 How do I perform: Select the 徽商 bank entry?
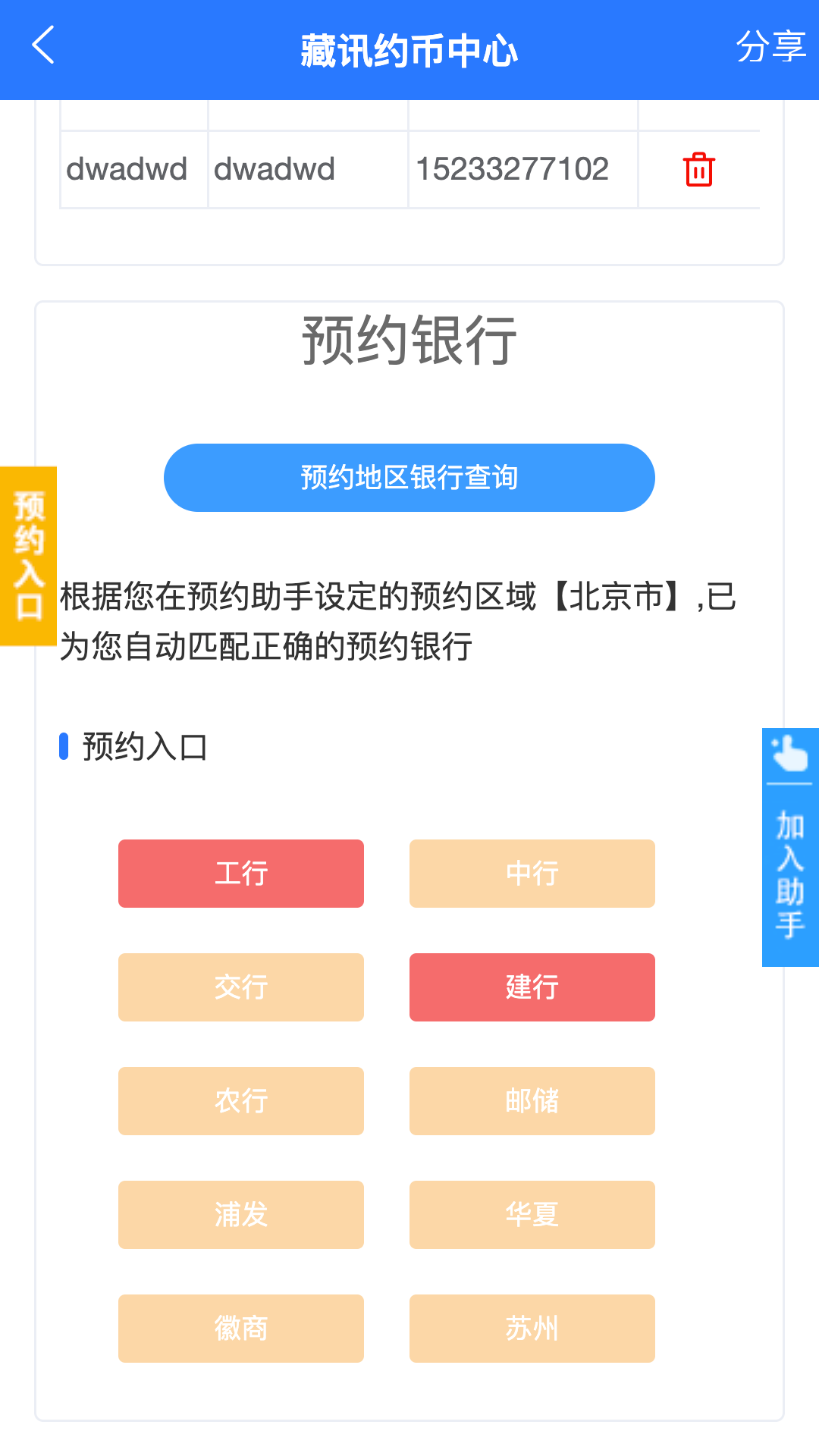(240, 1329)
